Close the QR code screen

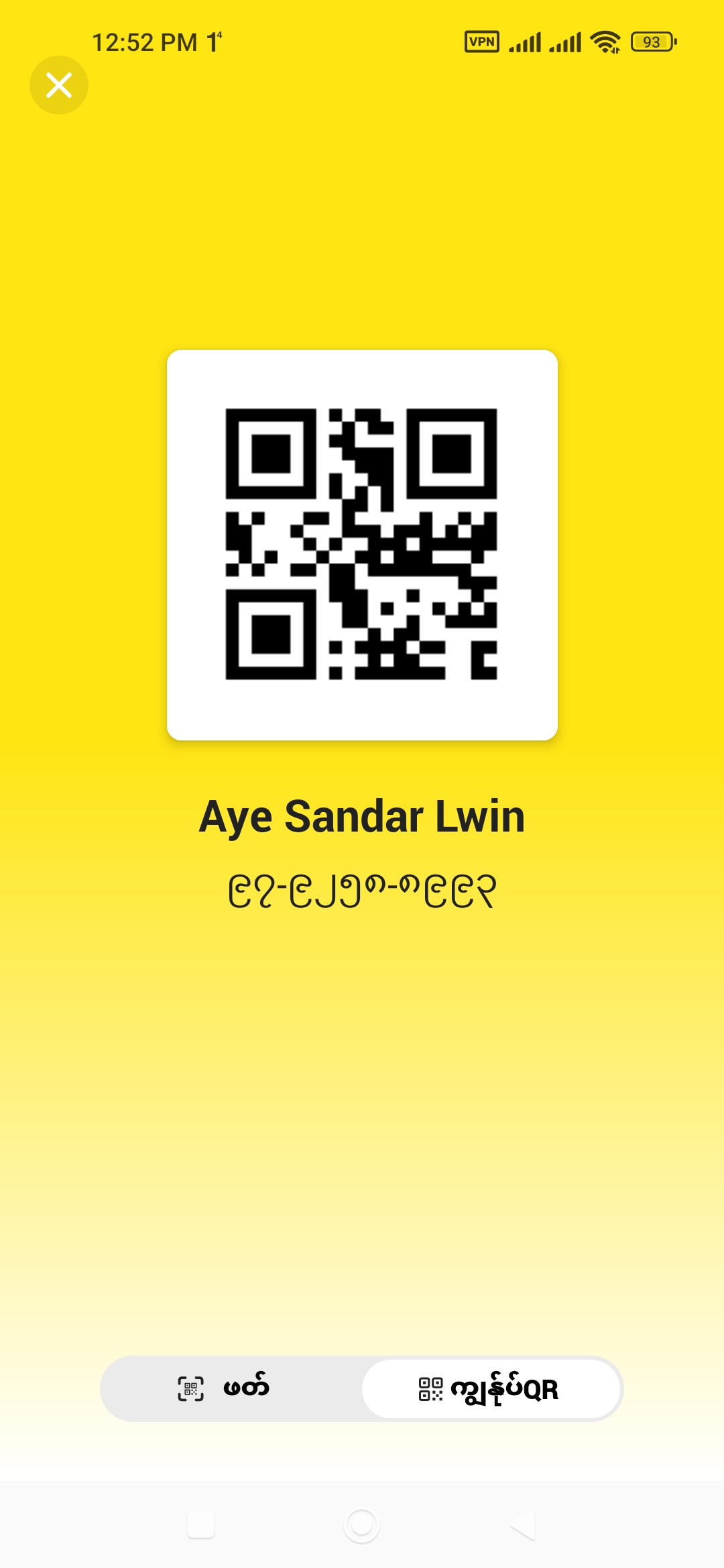59,85
